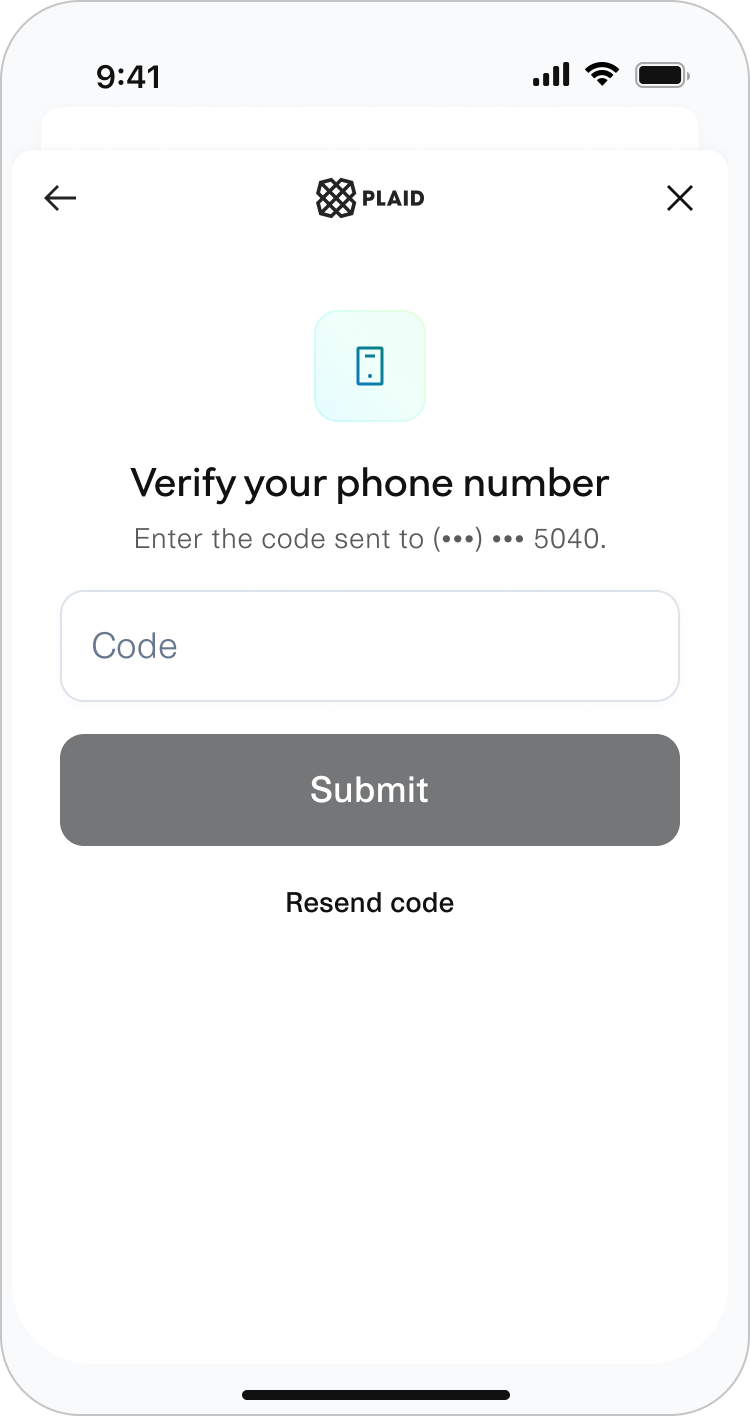Click the mobile phone illustration icon
The width and height of the screenshot is (750, 1416).
(x=370, y=366)
